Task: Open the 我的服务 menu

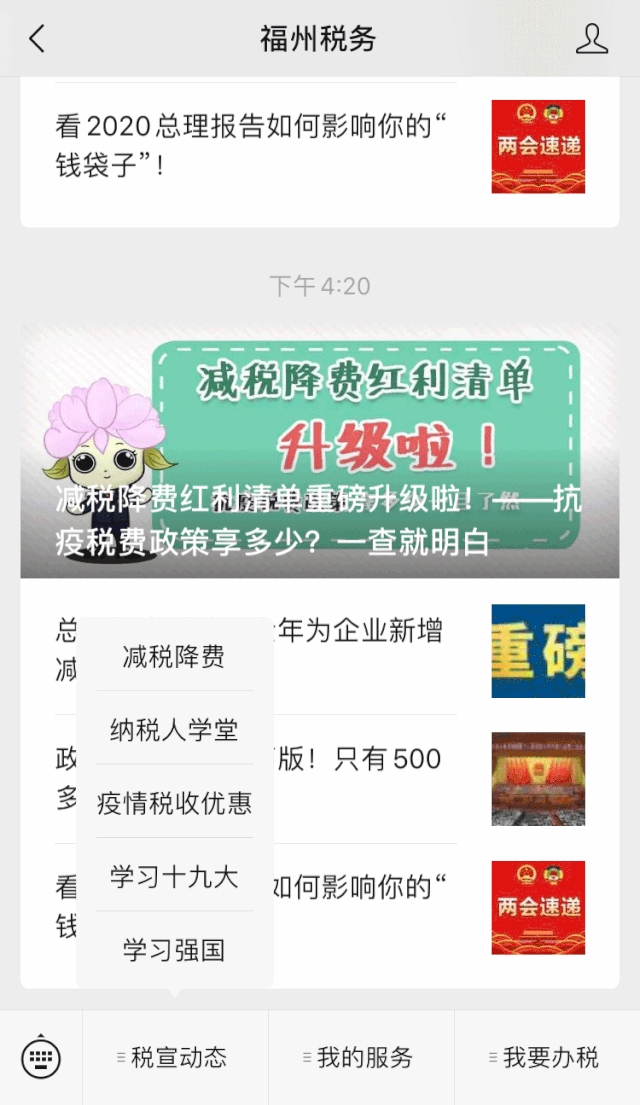Action: pyautogui.click(x=361, y=1057)
